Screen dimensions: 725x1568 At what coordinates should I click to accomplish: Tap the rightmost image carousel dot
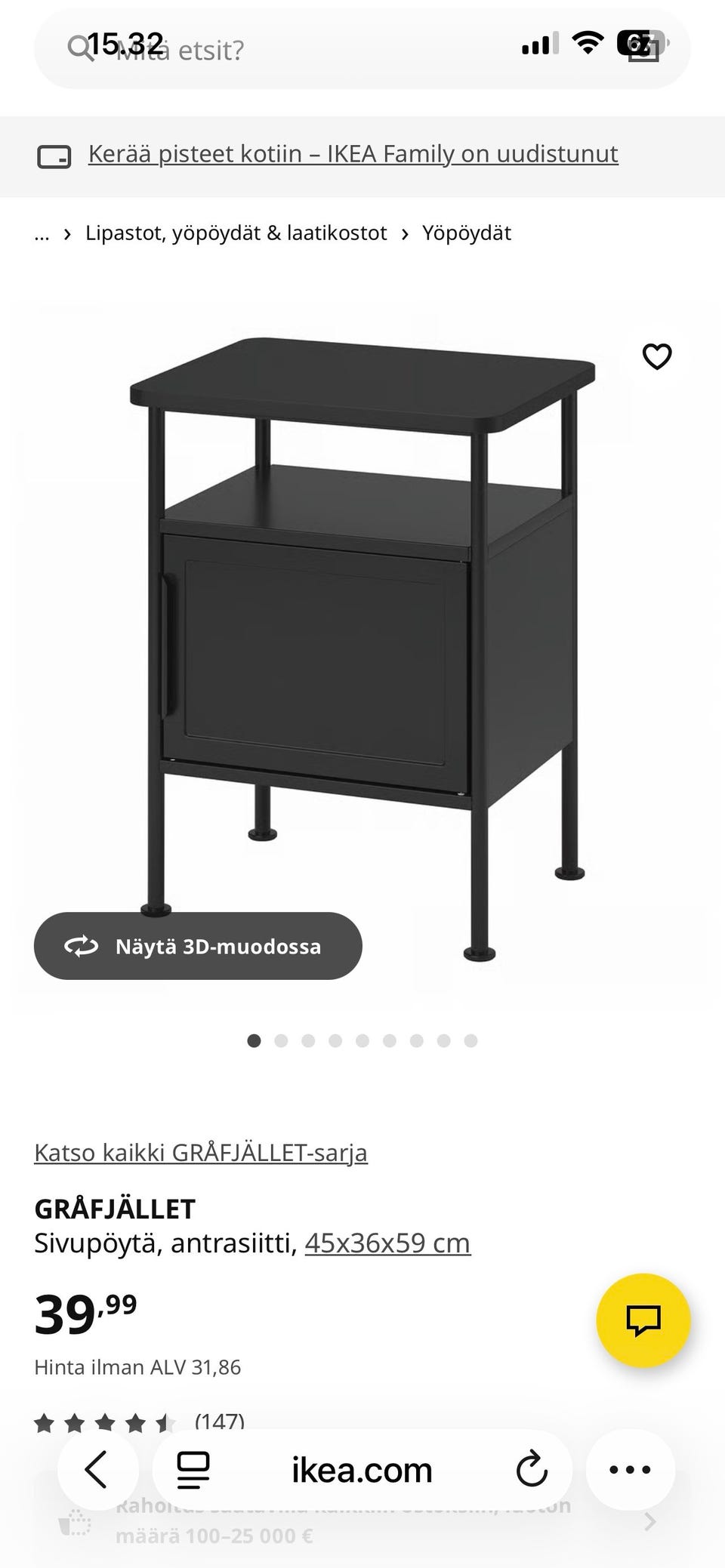[470, 1040]
